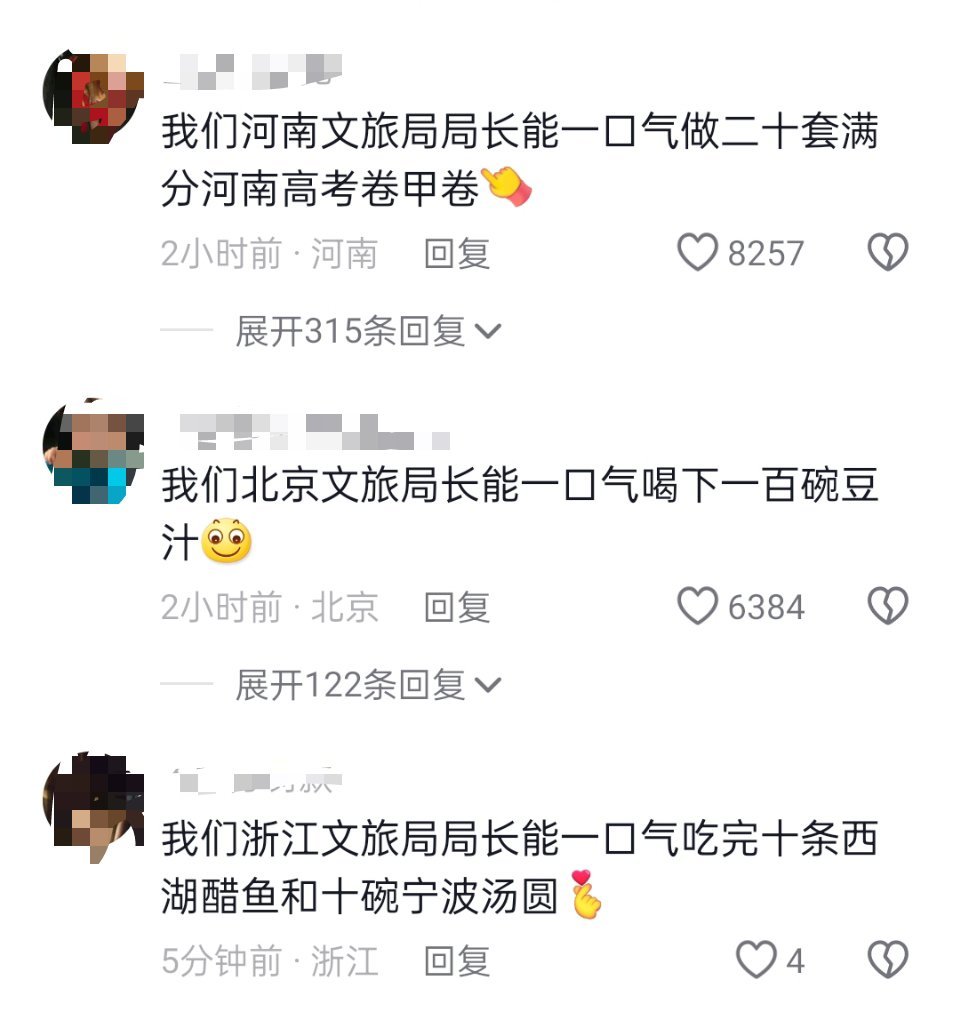Expand 122 replies under Beijing comment
Screen dimensions: 960x1017
[367, 685]
